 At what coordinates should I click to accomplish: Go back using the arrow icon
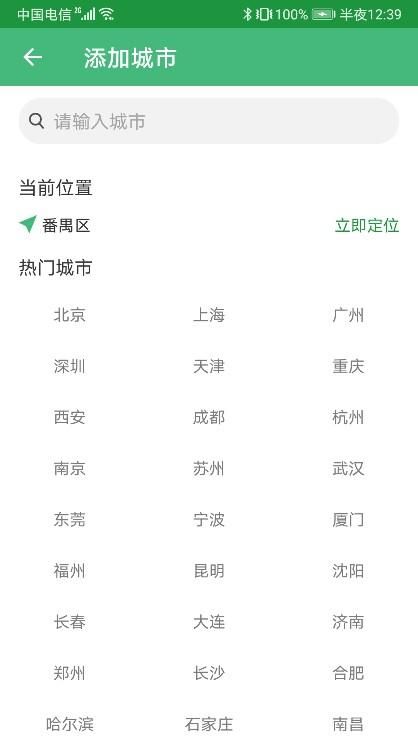(33, 57)
